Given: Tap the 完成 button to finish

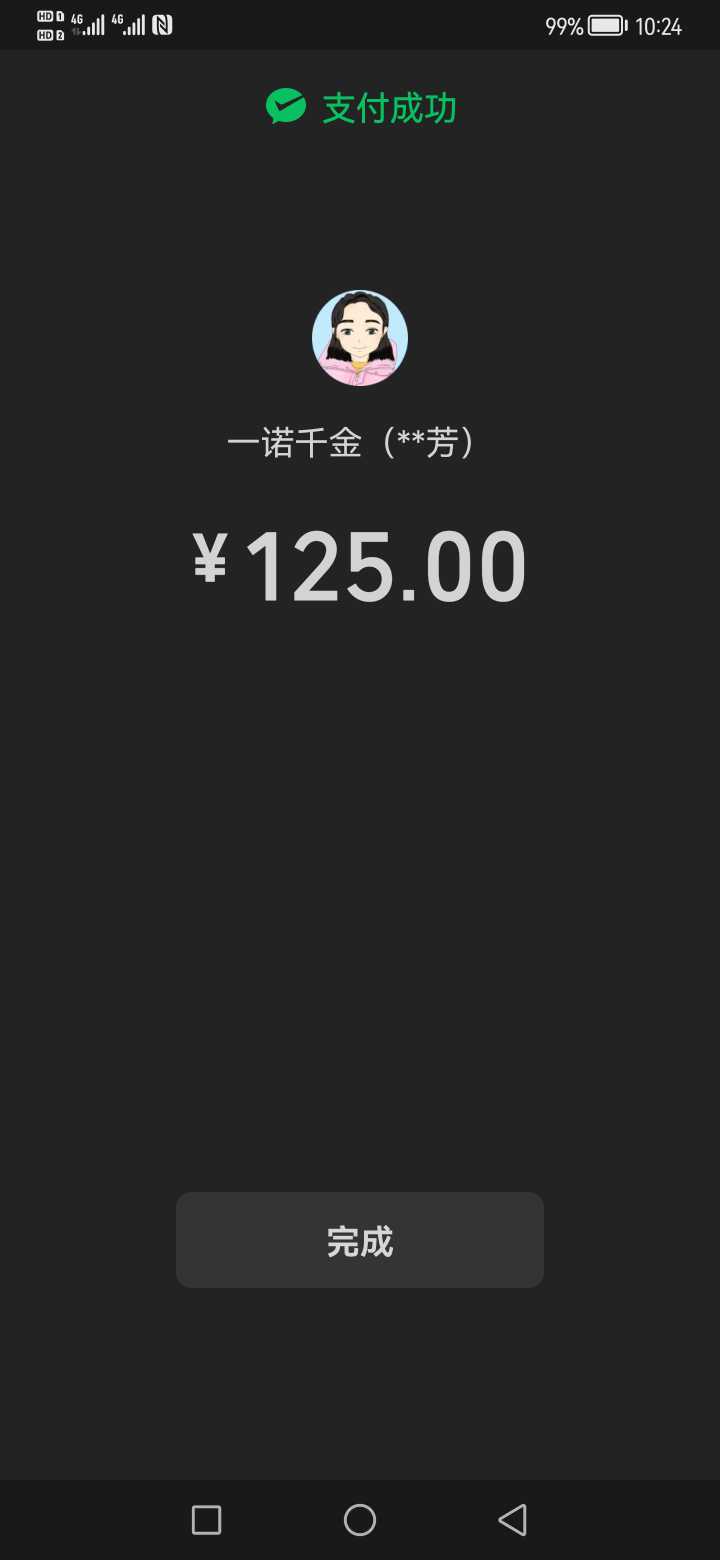Looking at the screenshot, I should [360, 1240].
